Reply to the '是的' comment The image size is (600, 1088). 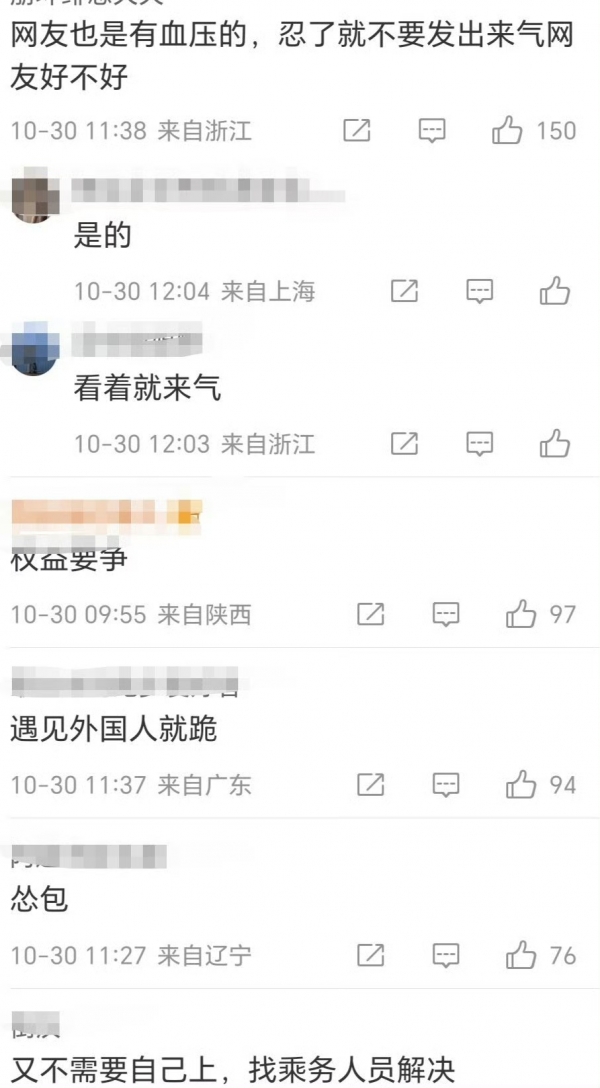pyautogui.click(x=481, y=291)
